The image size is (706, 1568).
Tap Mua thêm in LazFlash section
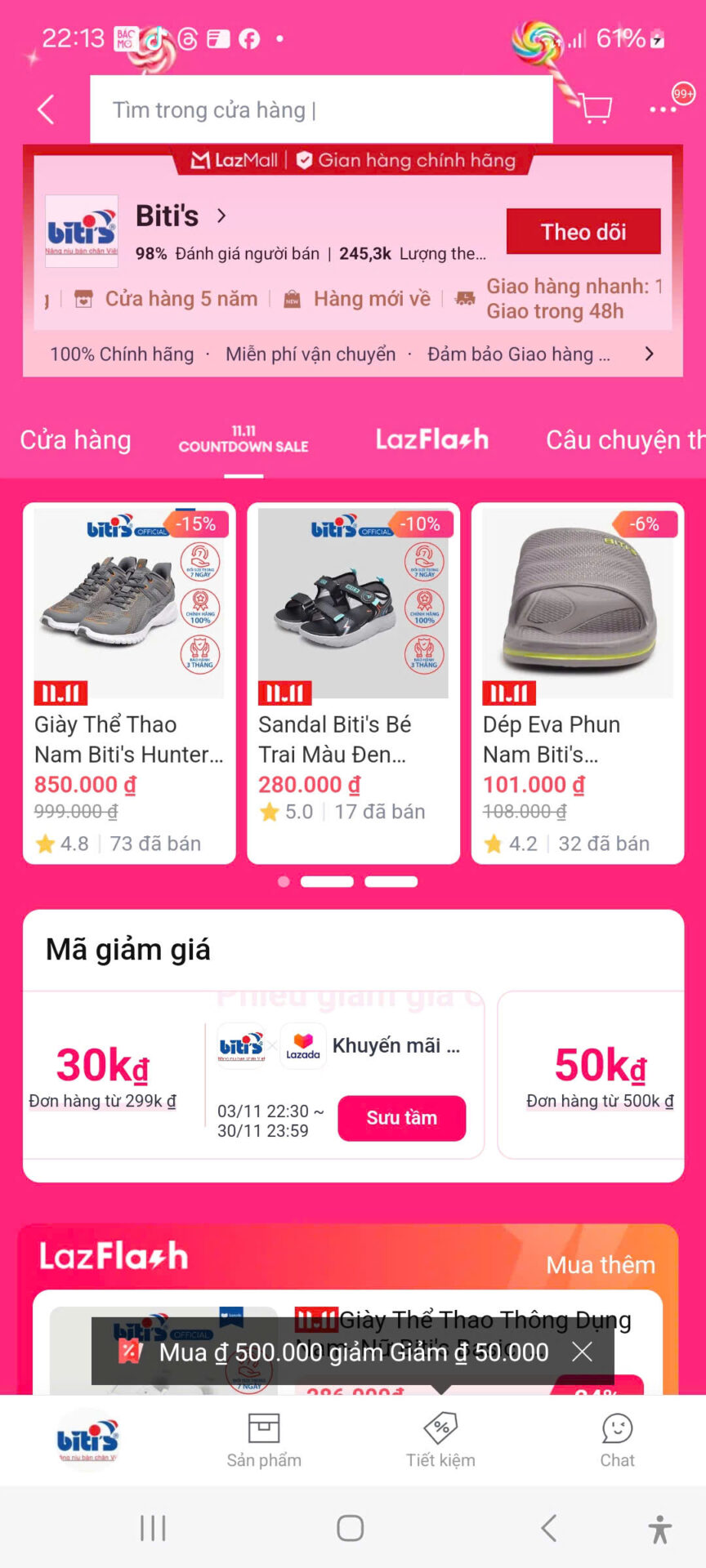(x=600, y=1265)
